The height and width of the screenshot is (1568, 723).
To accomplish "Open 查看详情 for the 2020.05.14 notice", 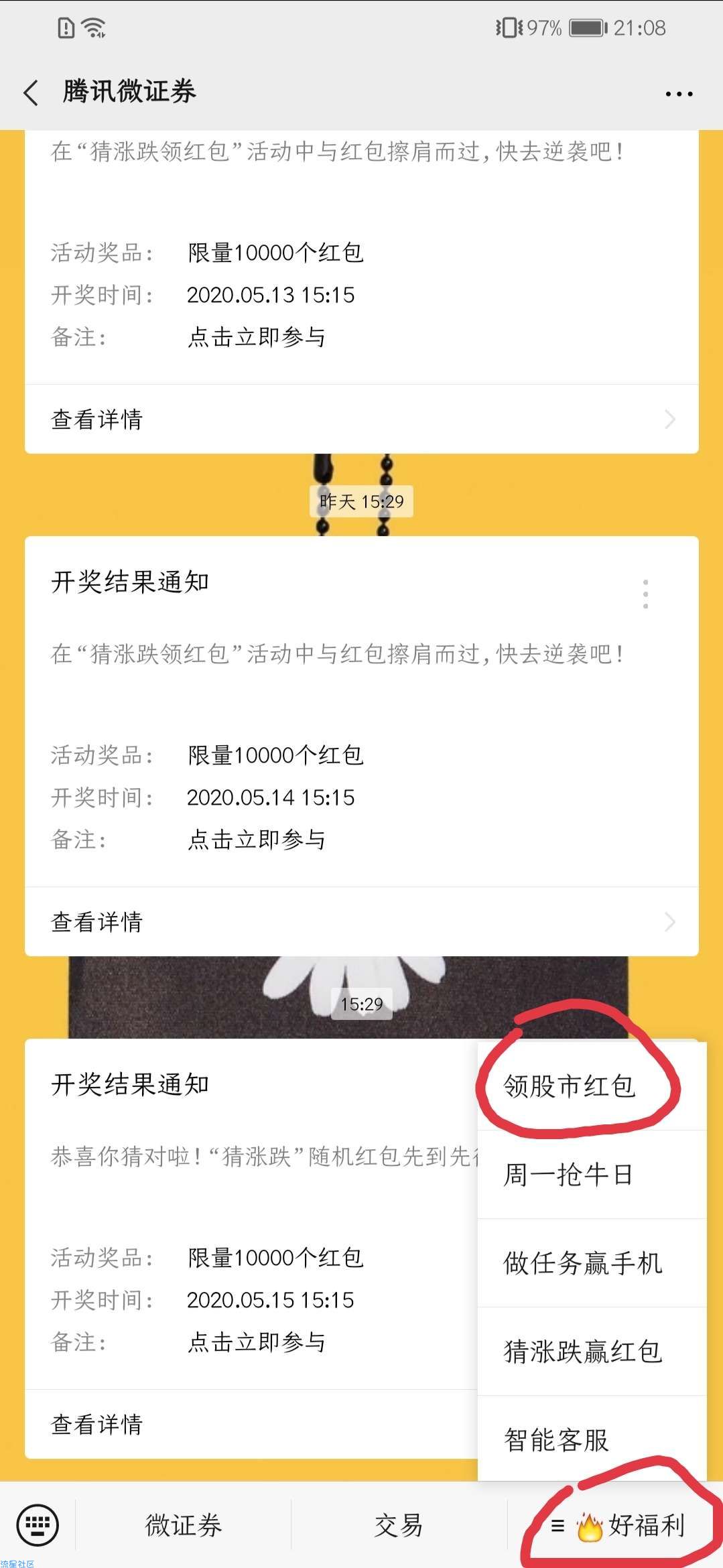I will point(362,922).
